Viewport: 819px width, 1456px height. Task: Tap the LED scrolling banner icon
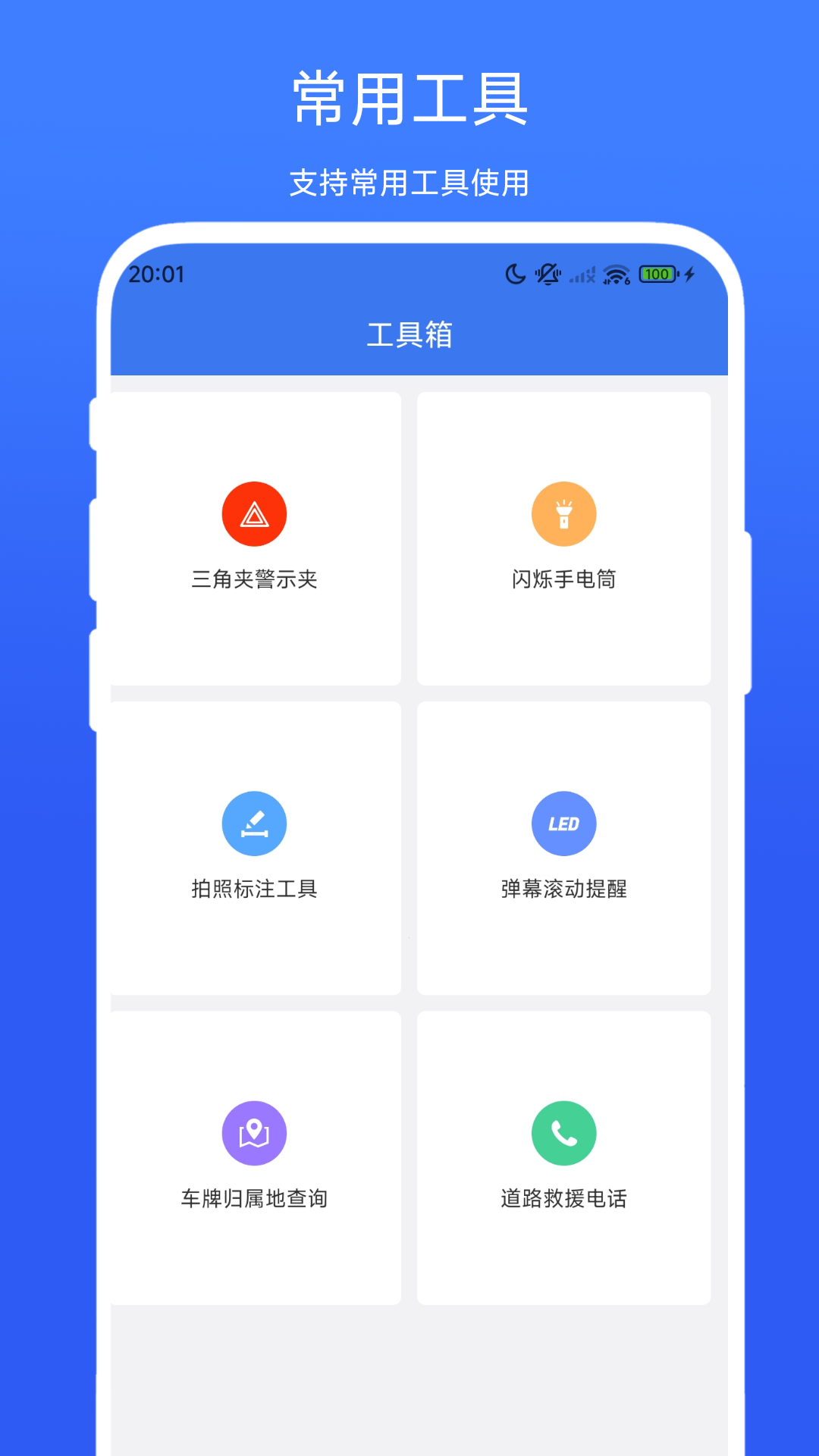tap(564, 824)
